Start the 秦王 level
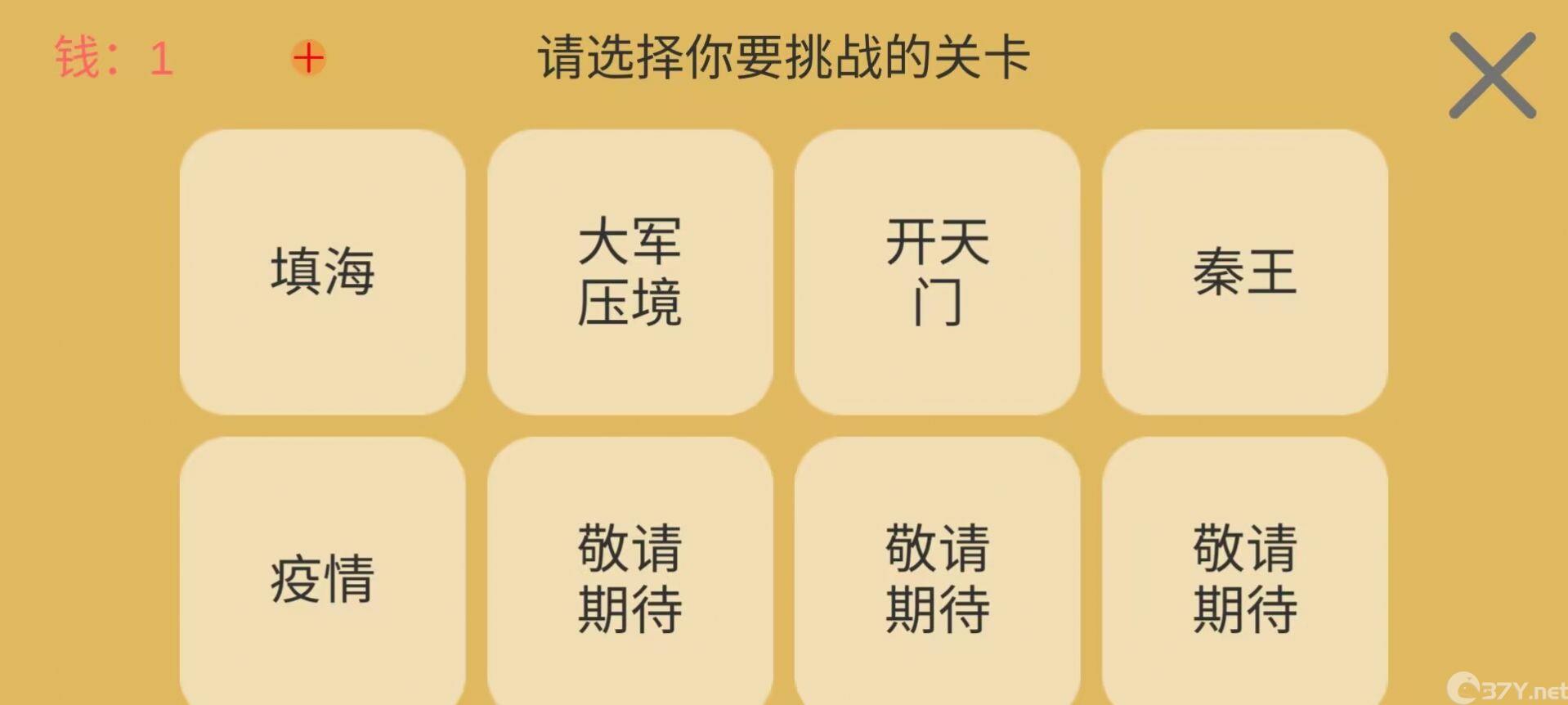1568x705 pixels. [x=1244, y=272]
